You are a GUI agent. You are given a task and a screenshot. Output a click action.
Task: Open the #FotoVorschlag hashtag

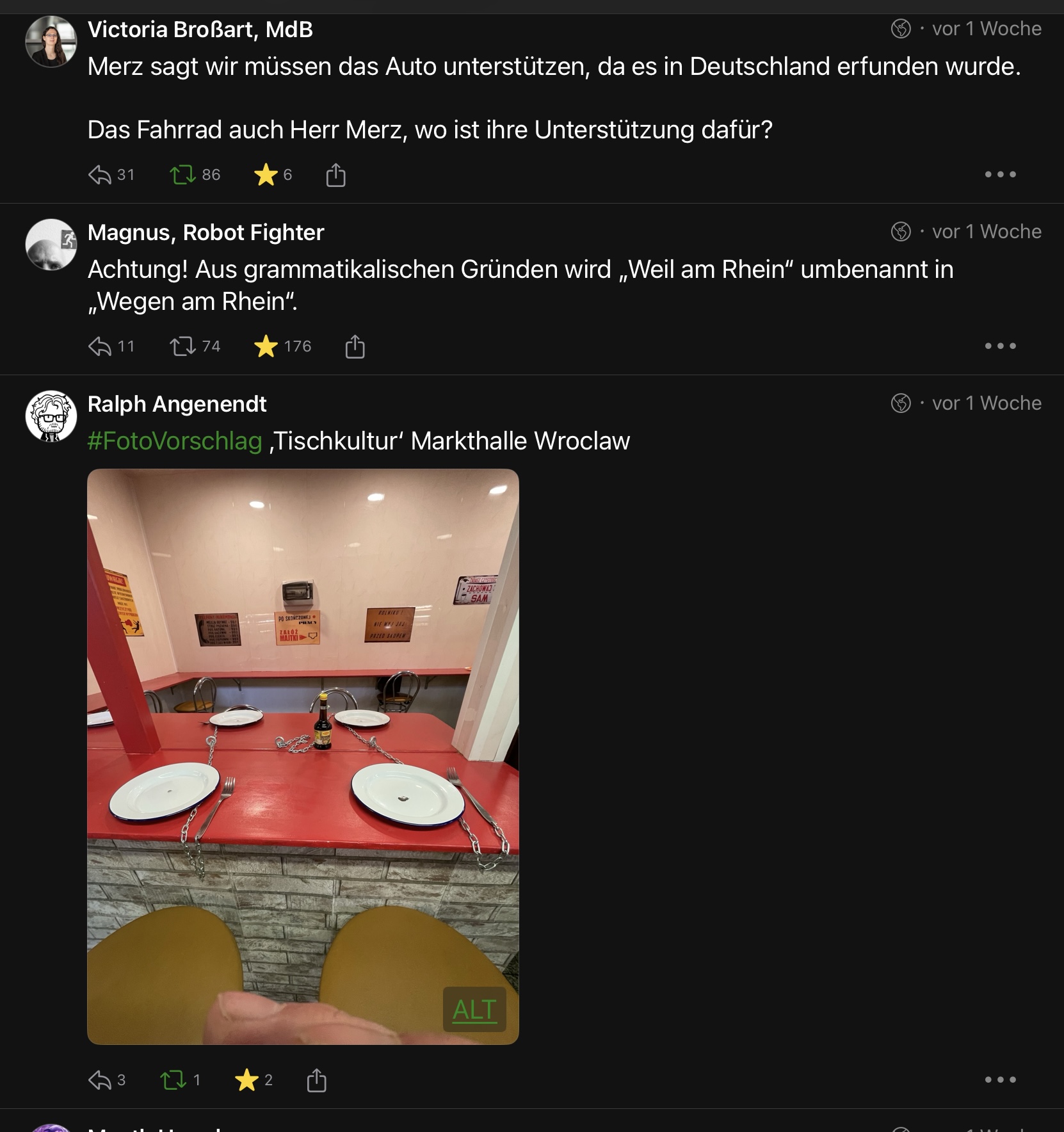175,441
